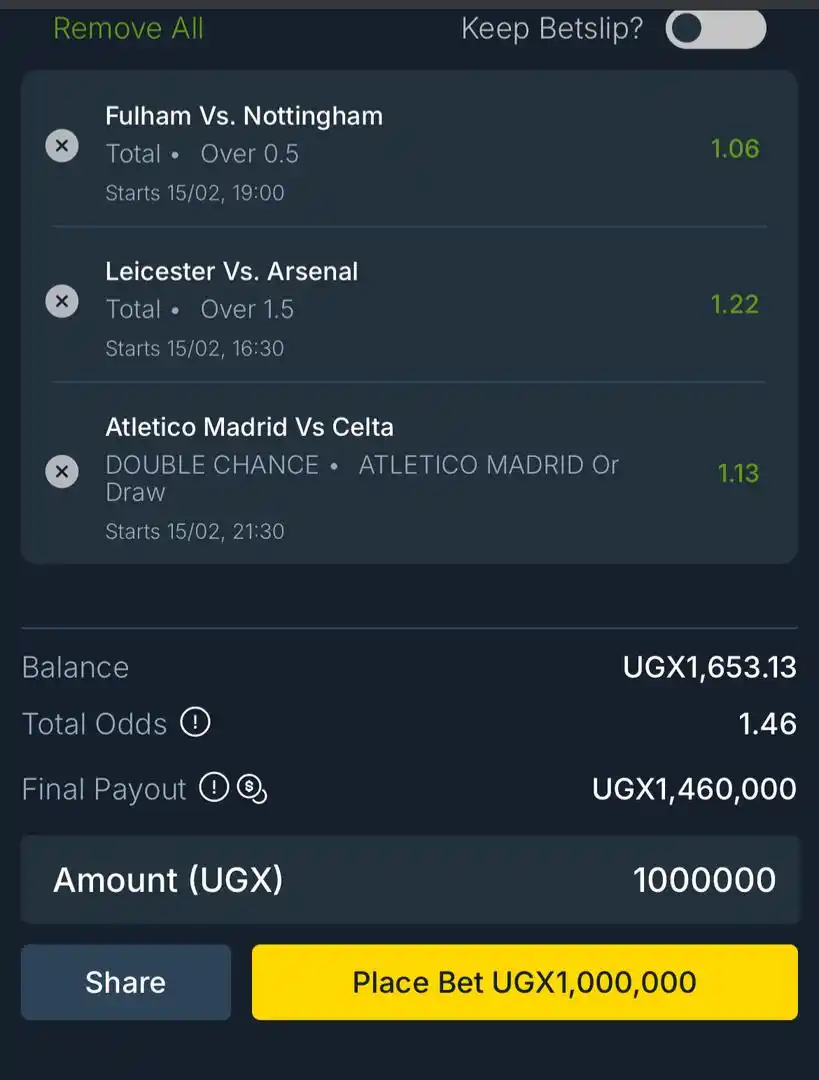Remove the Leicester Vs. Arsenal selection
819x1080 pixels.
[62, 301]
